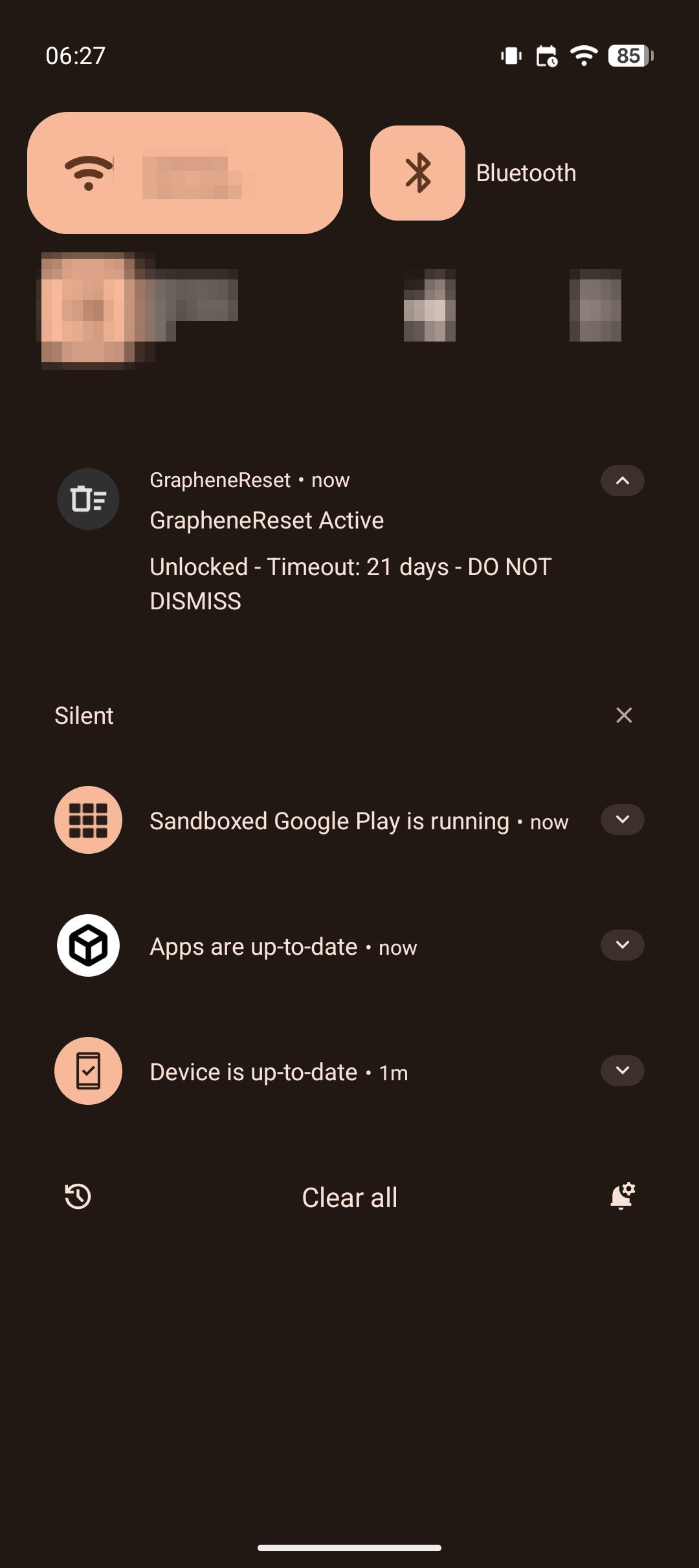Tap the Wi-Fi status bar icon
Screen dimensions: 699x1568
tap(583, 57)
